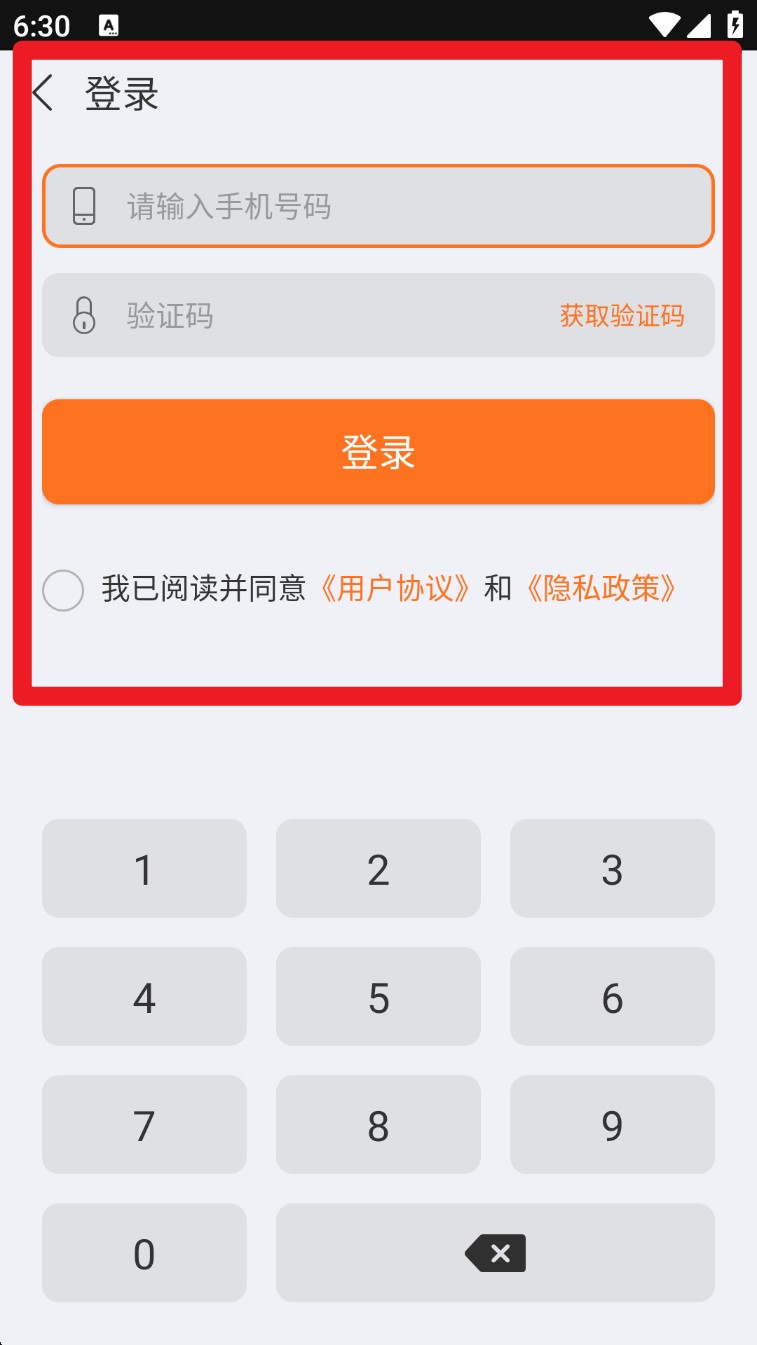Viewport: 757px width, 1345px height.
Task: Go back from the 登录 screen
Action: click(x=42, y=94)
